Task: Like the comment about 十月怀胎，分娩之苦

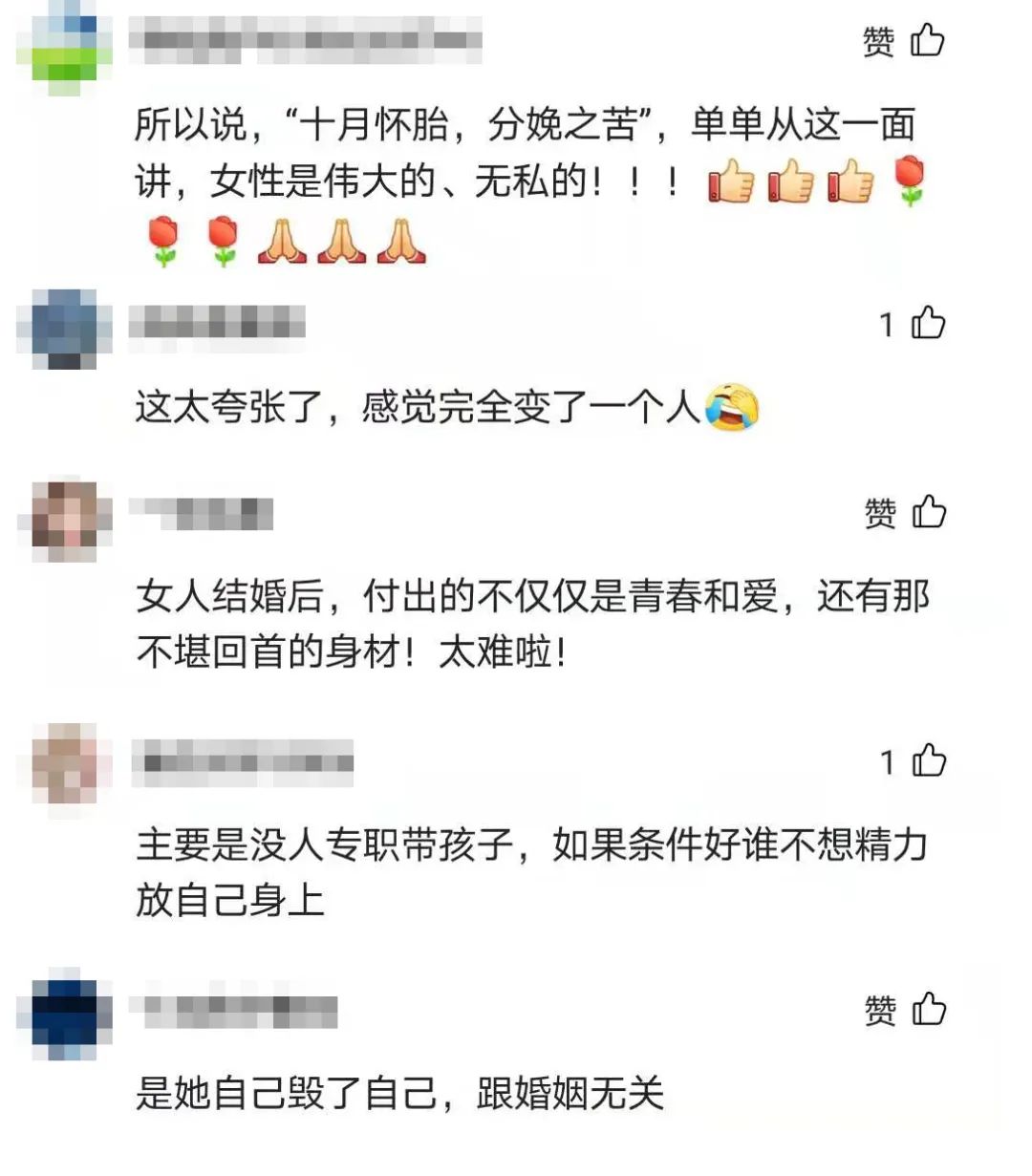Action: 926,41
